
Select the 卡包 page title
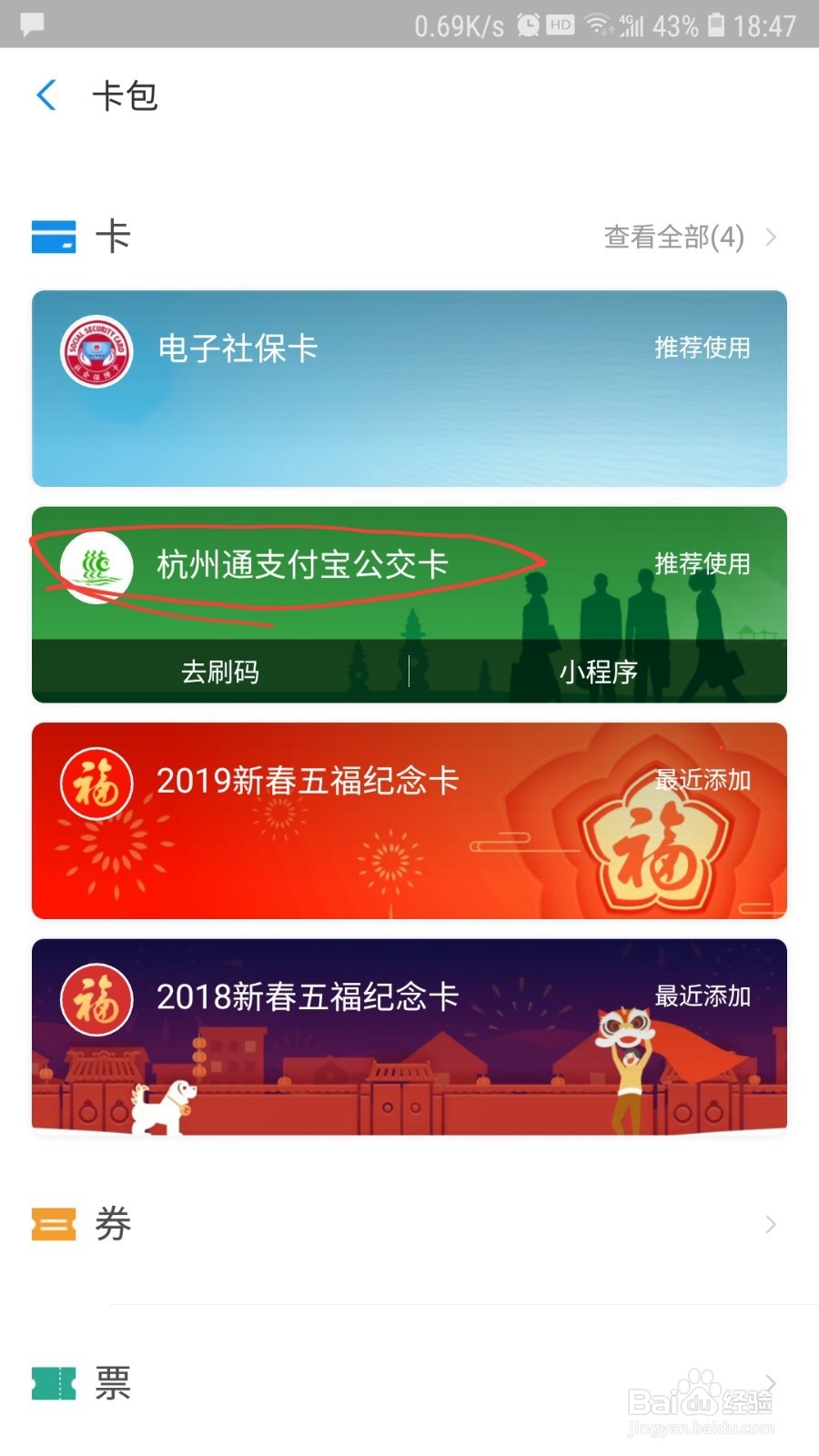click(126, 95)
